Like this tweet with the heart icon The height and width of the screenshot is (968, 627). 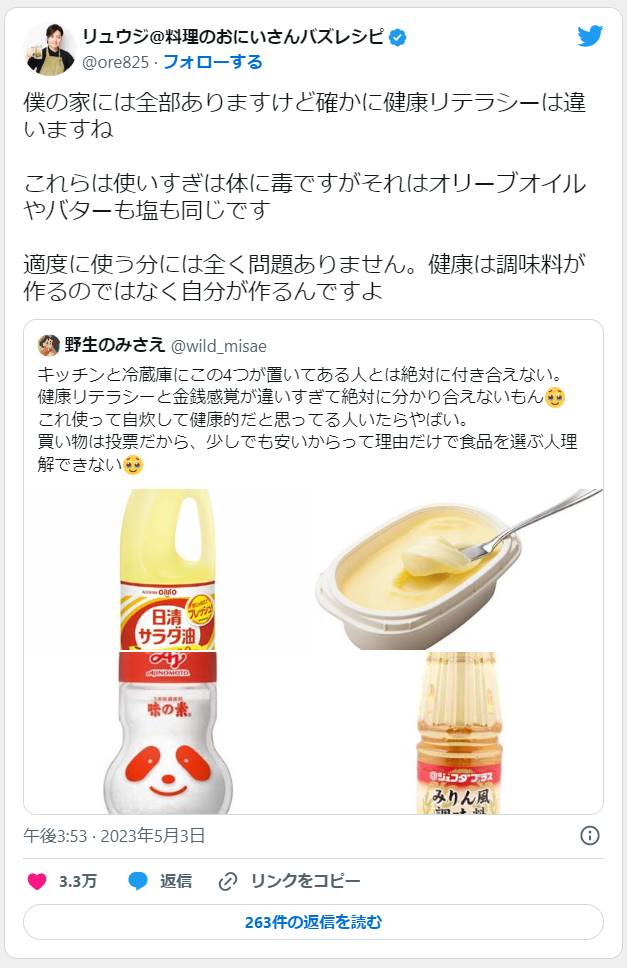pos(37,881)
